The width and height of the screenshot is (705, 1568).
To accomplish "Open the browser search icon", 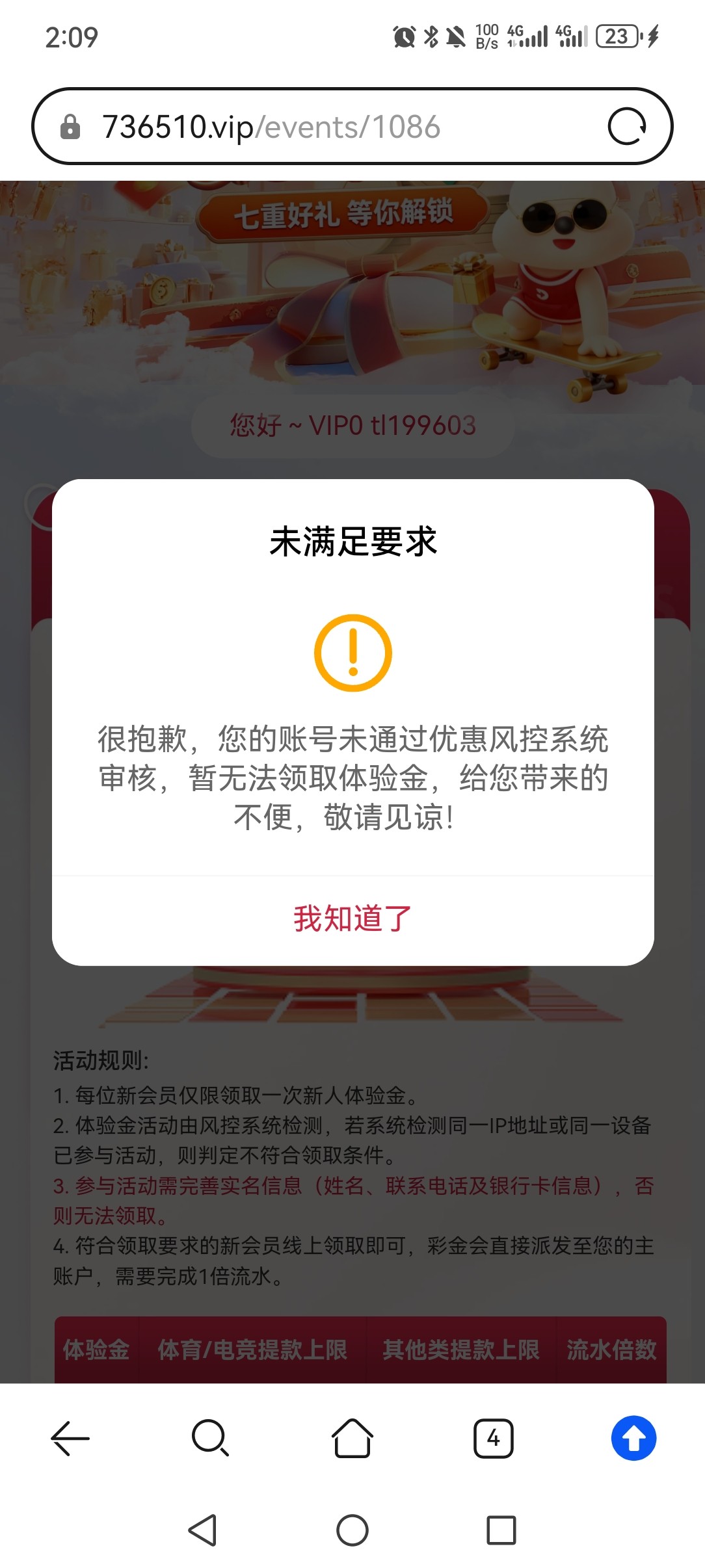I will pos(210,1437).
